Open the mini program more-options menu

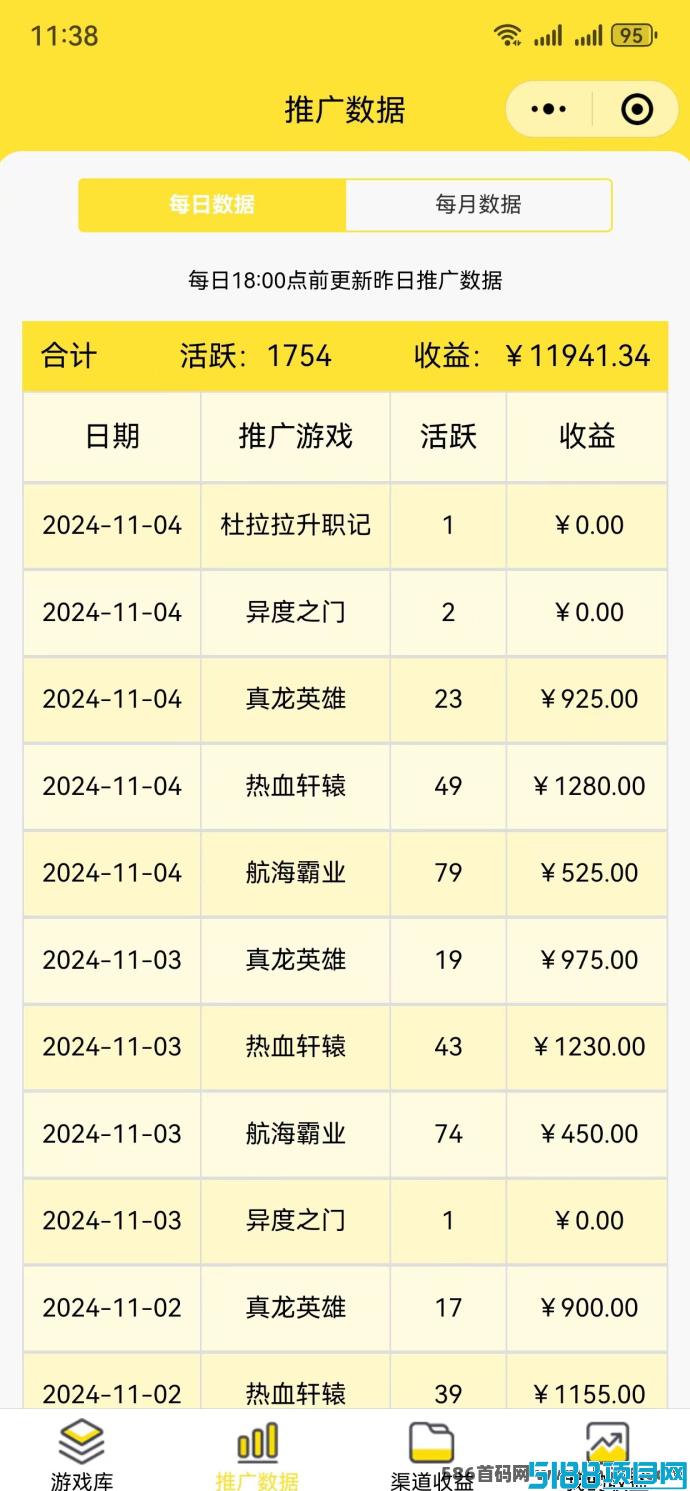click(549, 109)
